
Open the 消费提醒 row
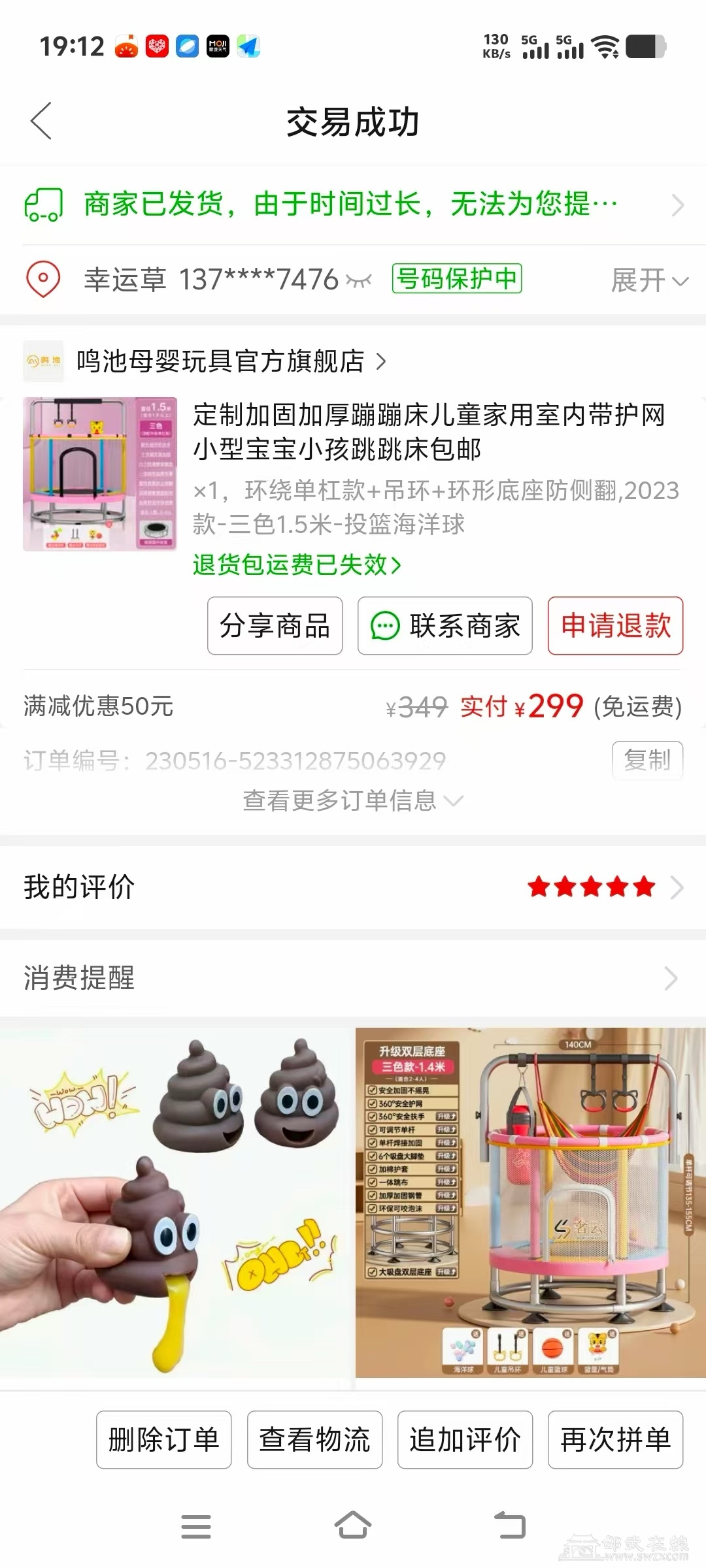pyautogui.click(x=353, y=978)
